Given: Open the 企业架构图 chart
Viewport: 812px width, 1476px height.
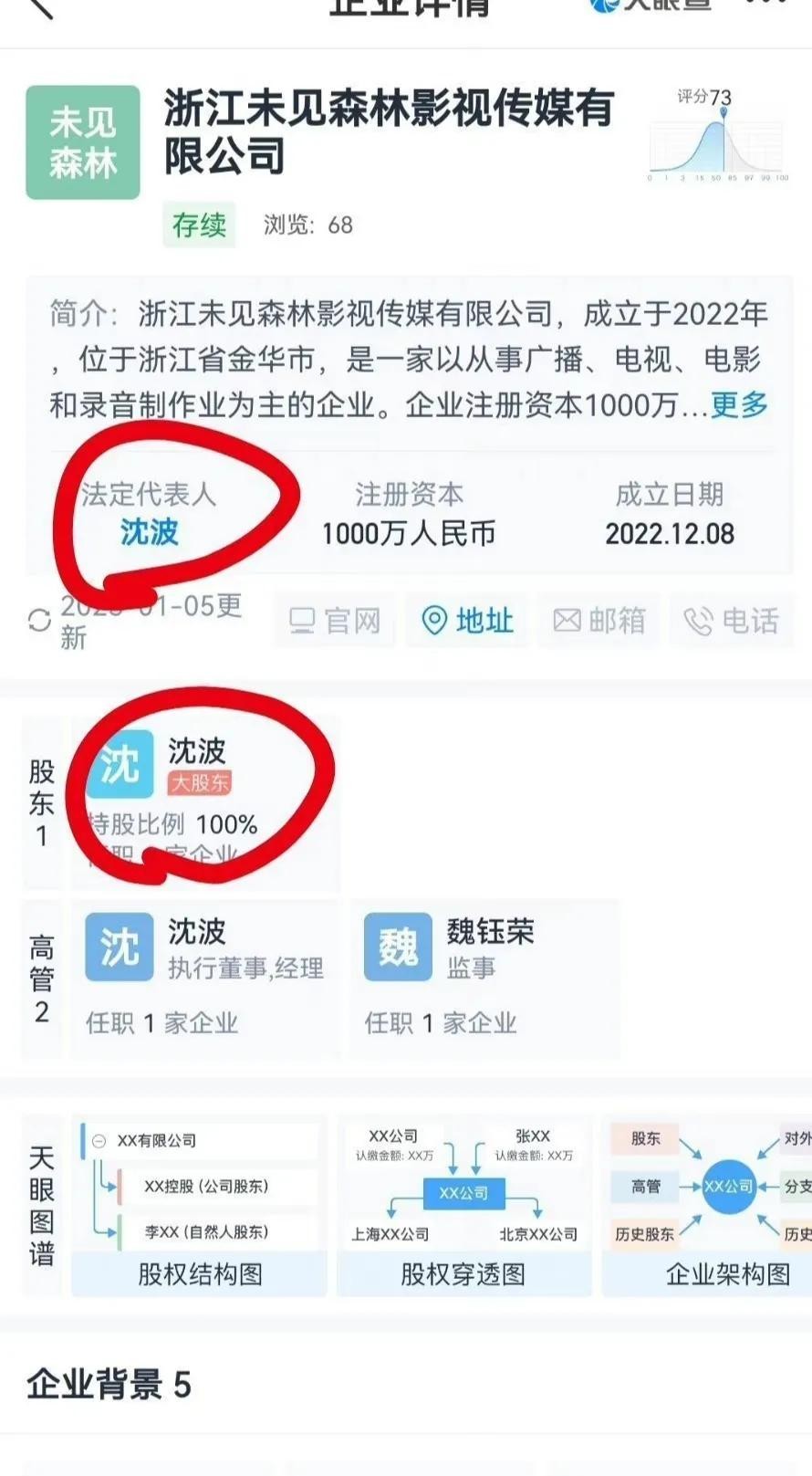Looking at the screenshot, I should point(712,1206).
